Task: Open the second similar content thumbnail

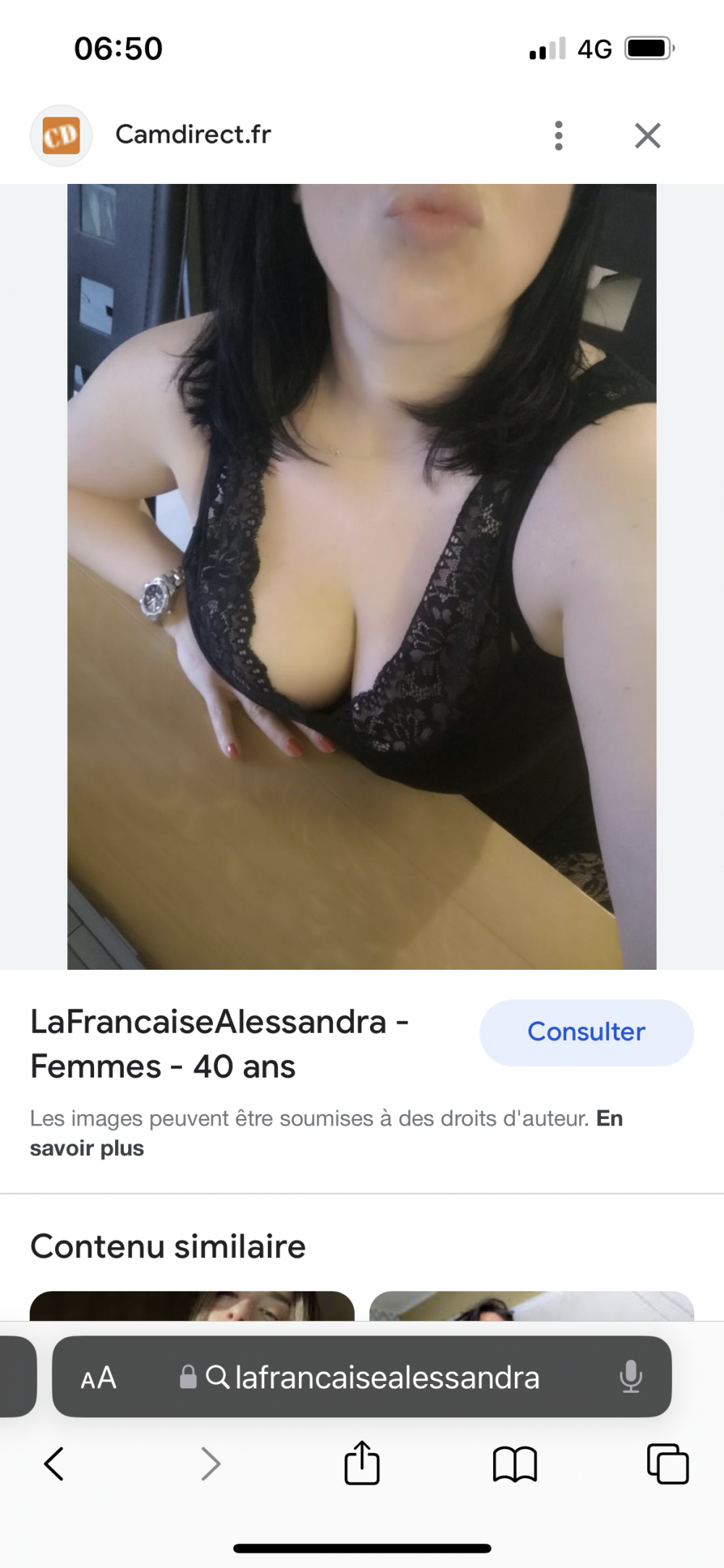Action: [x=531, y=1306]
